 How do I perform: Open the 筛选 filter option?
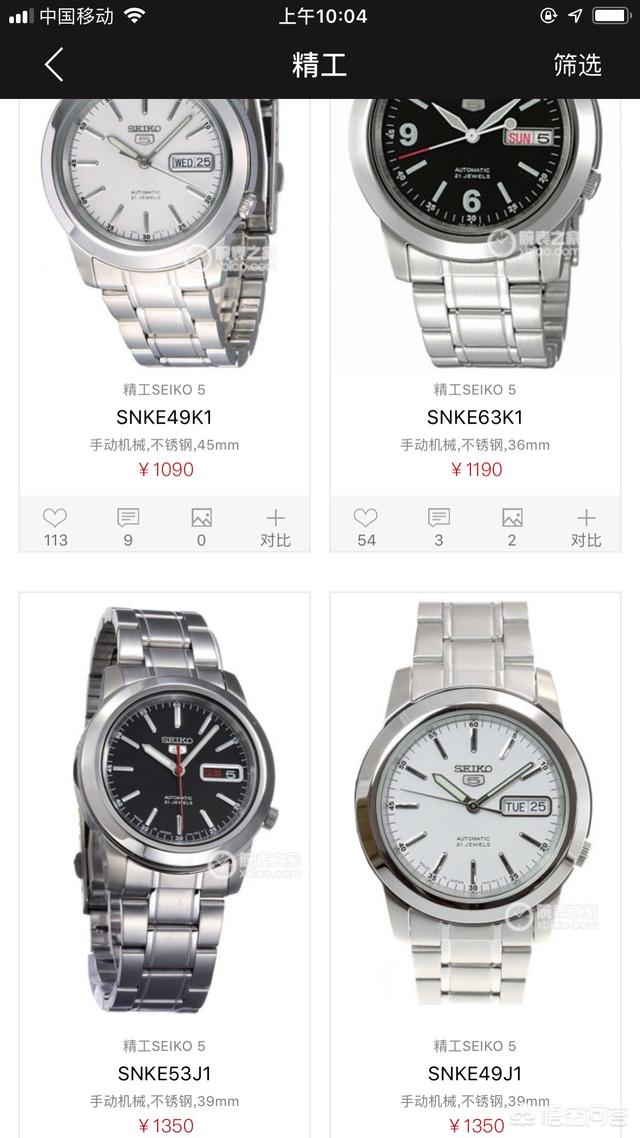click(578, 65)
